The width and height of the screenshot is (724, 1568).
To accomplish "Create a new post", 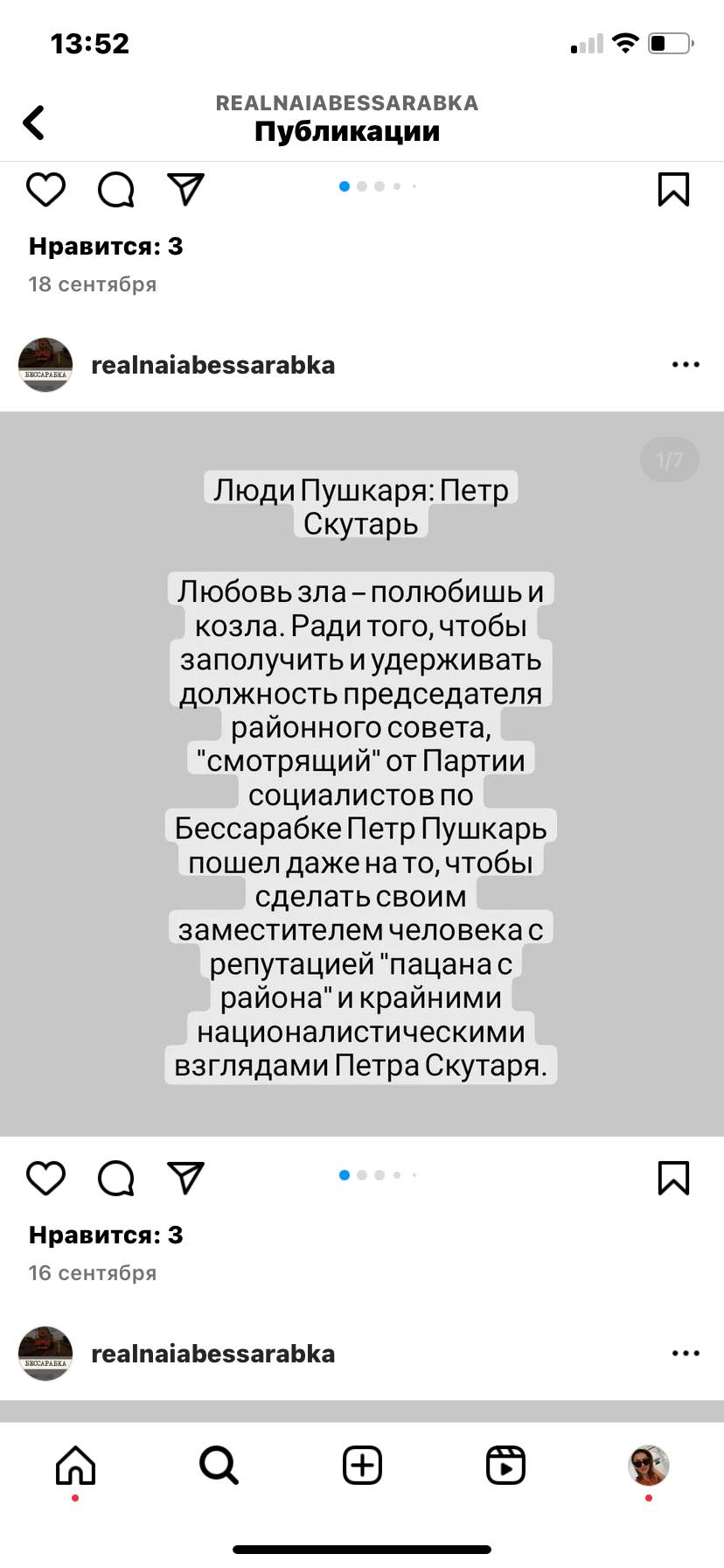I will pos(362,1465).
